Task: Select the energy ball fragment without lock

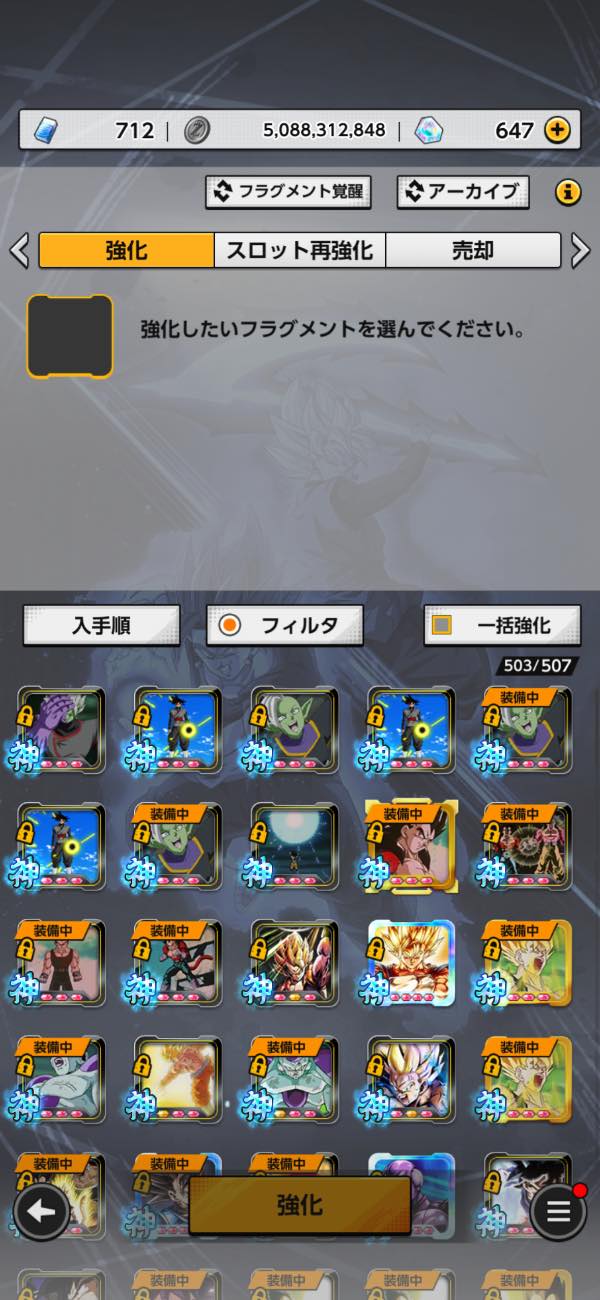Action: point(294,845)
